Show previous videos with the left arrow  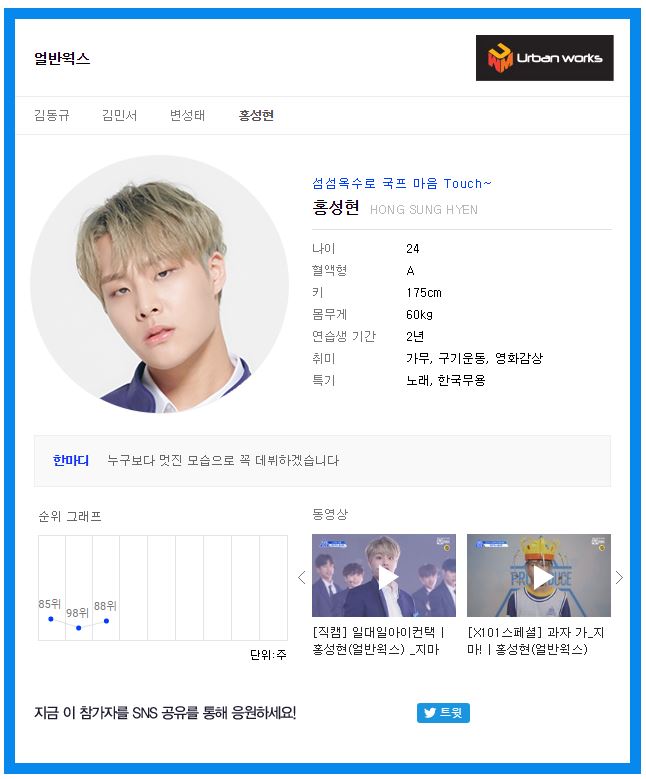pos(301,577)
